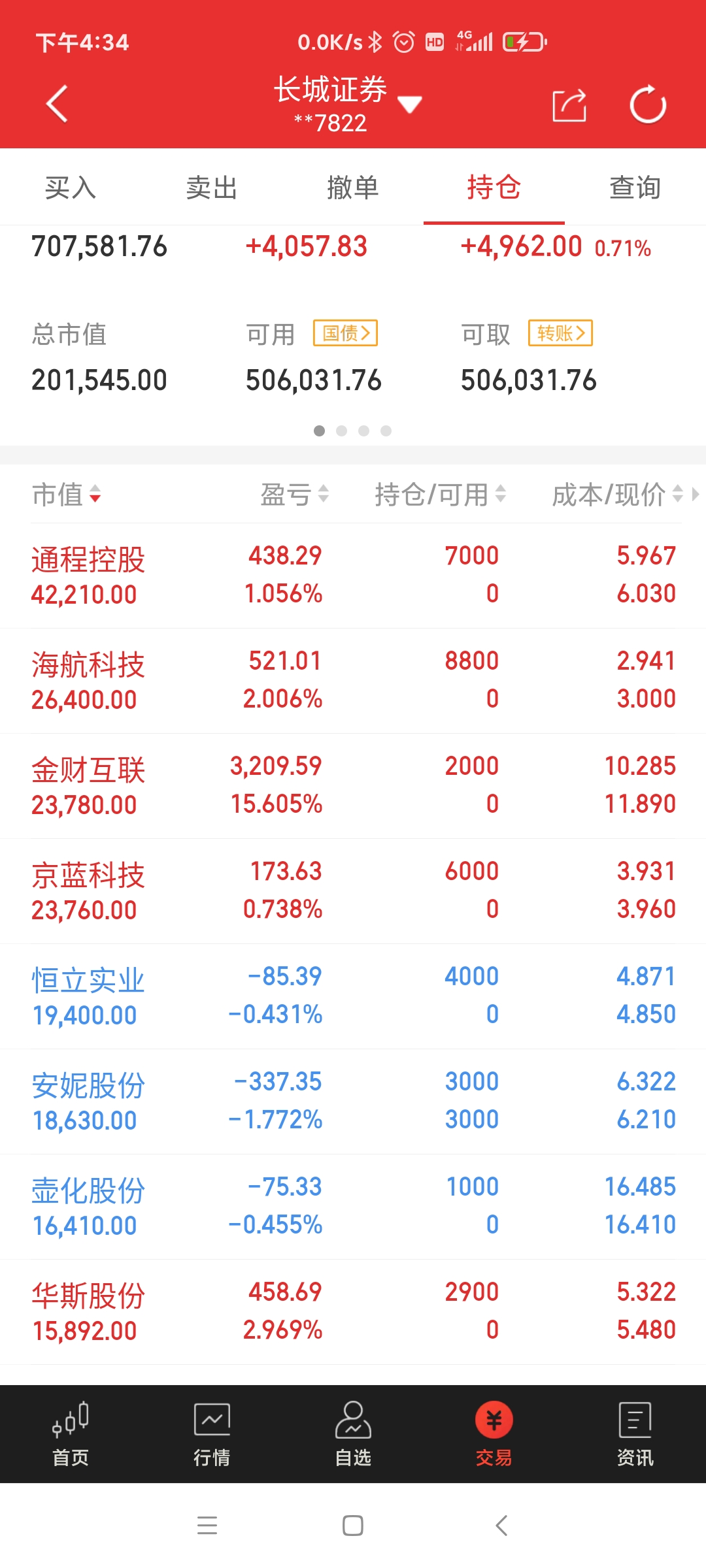The image size is (706, 1568).
Task: Open the 通程控股 holding row
Action: click(x=353, y=575)
